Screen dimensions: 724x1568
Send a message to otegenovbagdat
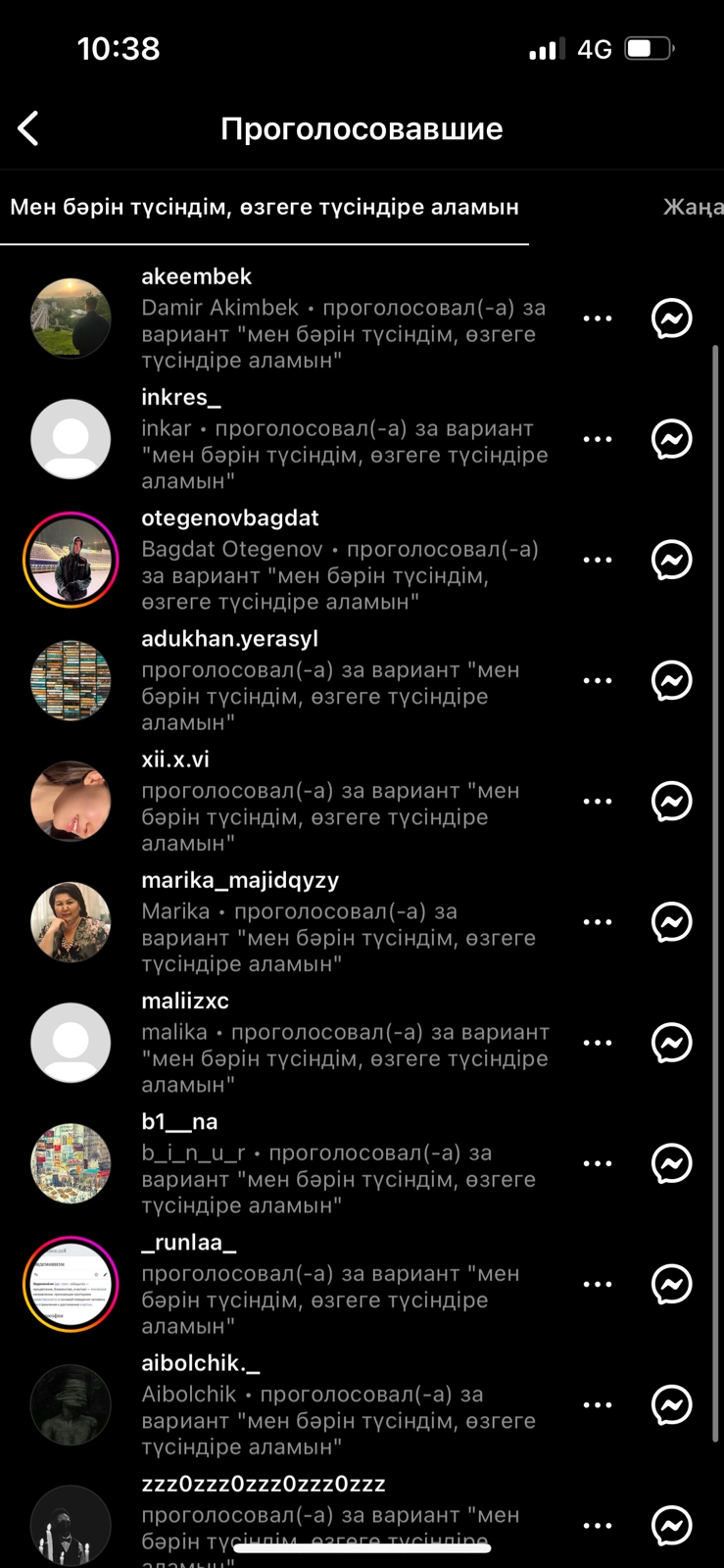click(672, 560)
